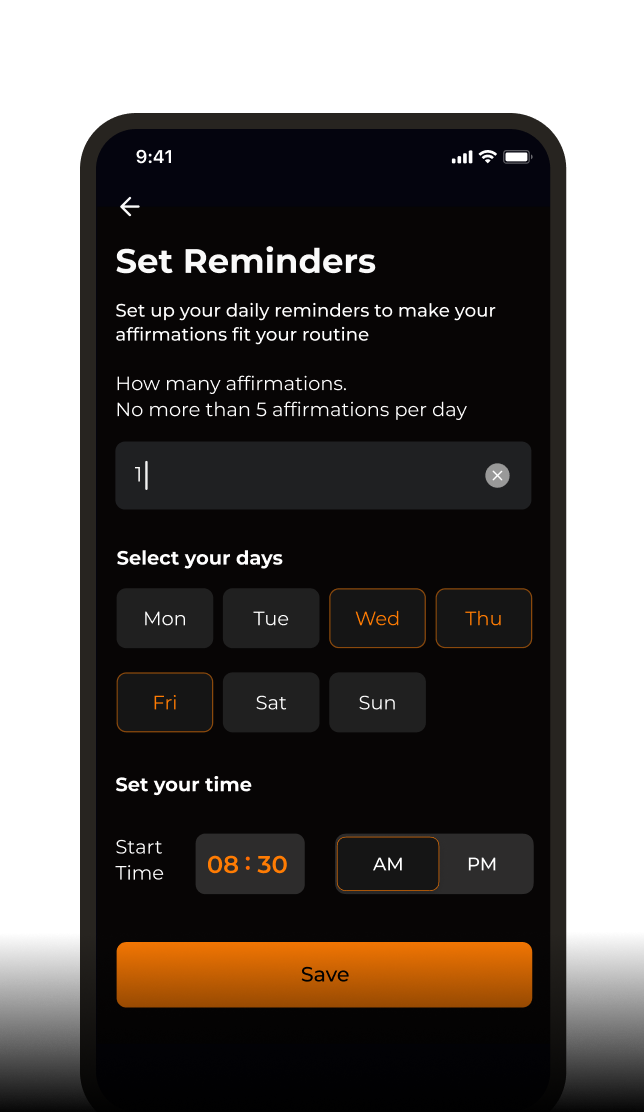Save the reminder settings
Viewport: 644px width, 1112px height.
click(x=324, y=974)
